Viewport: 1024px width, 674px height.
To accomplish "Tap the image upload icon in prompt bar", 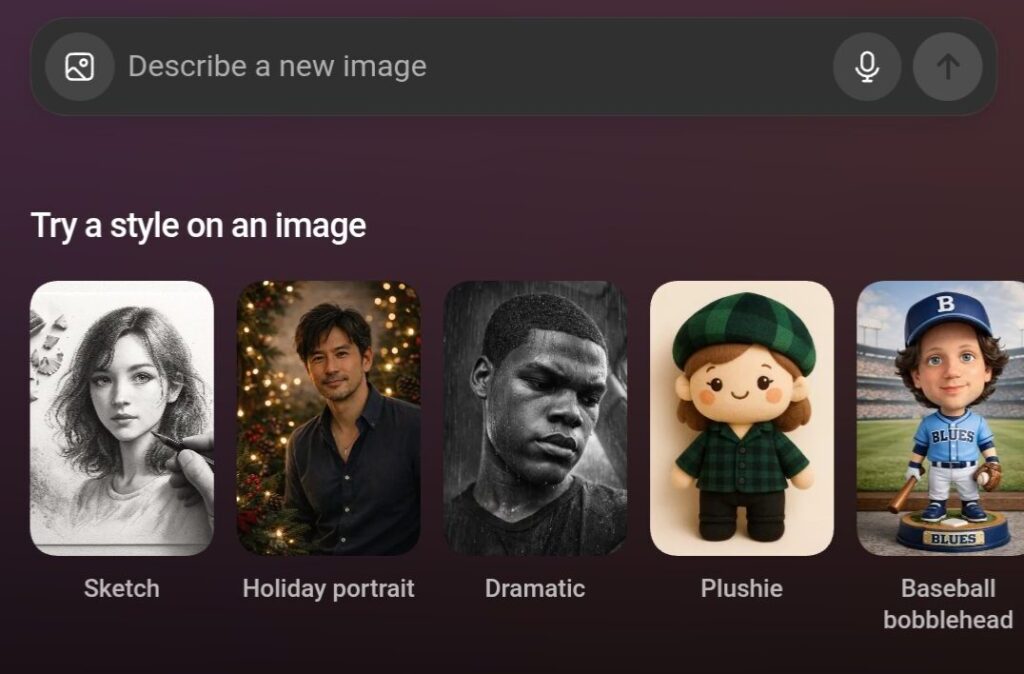I will pos(79,67).
